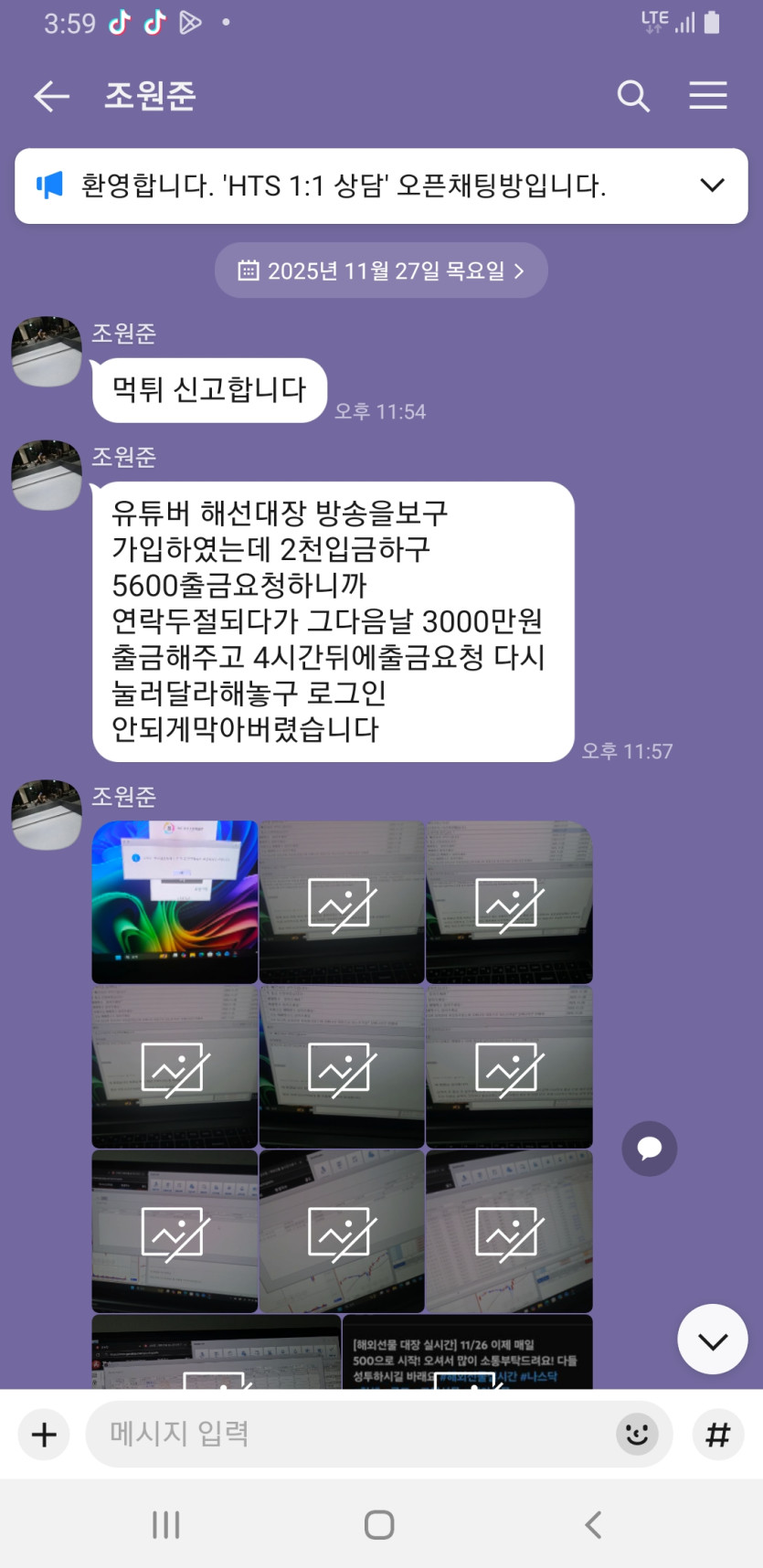Open the 2025년 11월 27일 date picker
Image resolution: width=763 pixels, height=1568 pixels.
click(x=381, y=270)
